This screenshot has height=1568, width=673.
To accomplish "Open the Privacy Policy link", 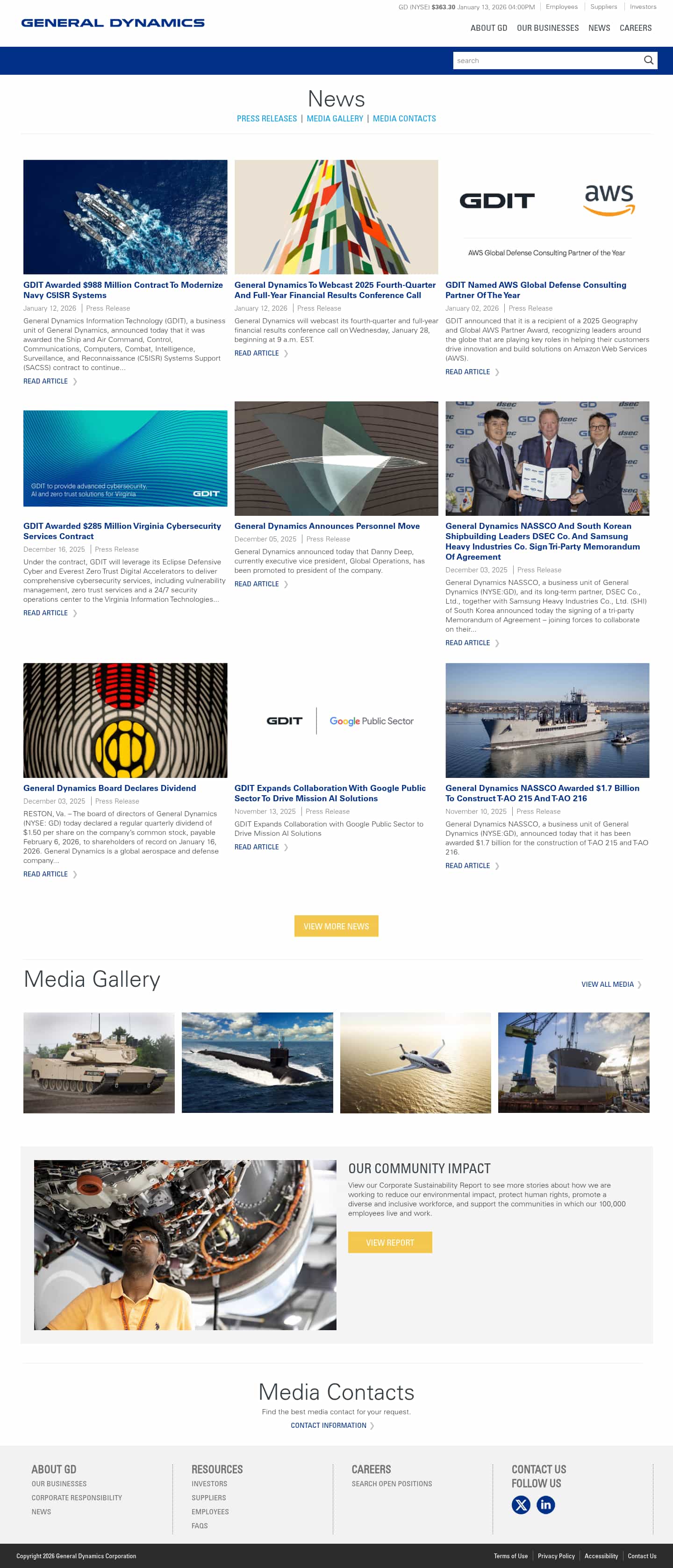I will click(x=556, y=1556).
